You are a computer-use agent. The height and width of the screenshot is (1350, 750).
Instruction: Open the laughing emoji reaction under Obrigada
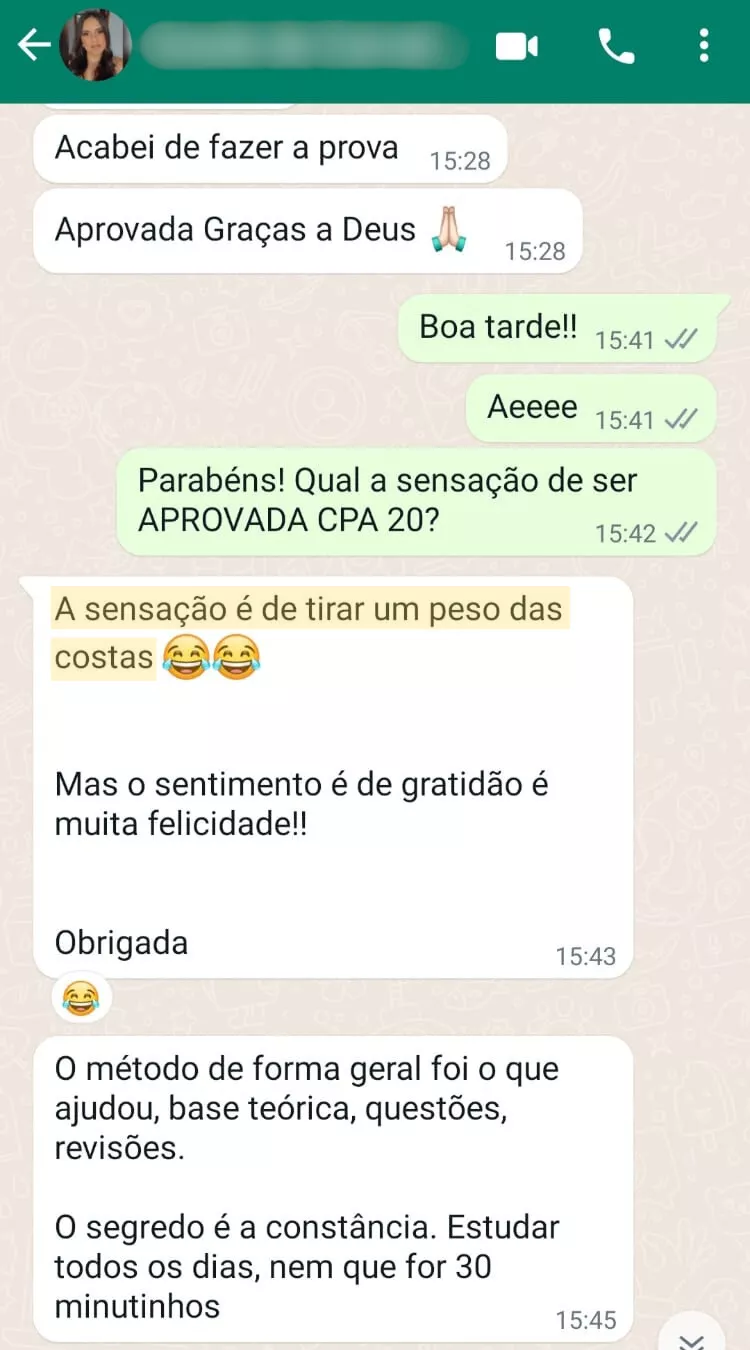pos(81,998)
